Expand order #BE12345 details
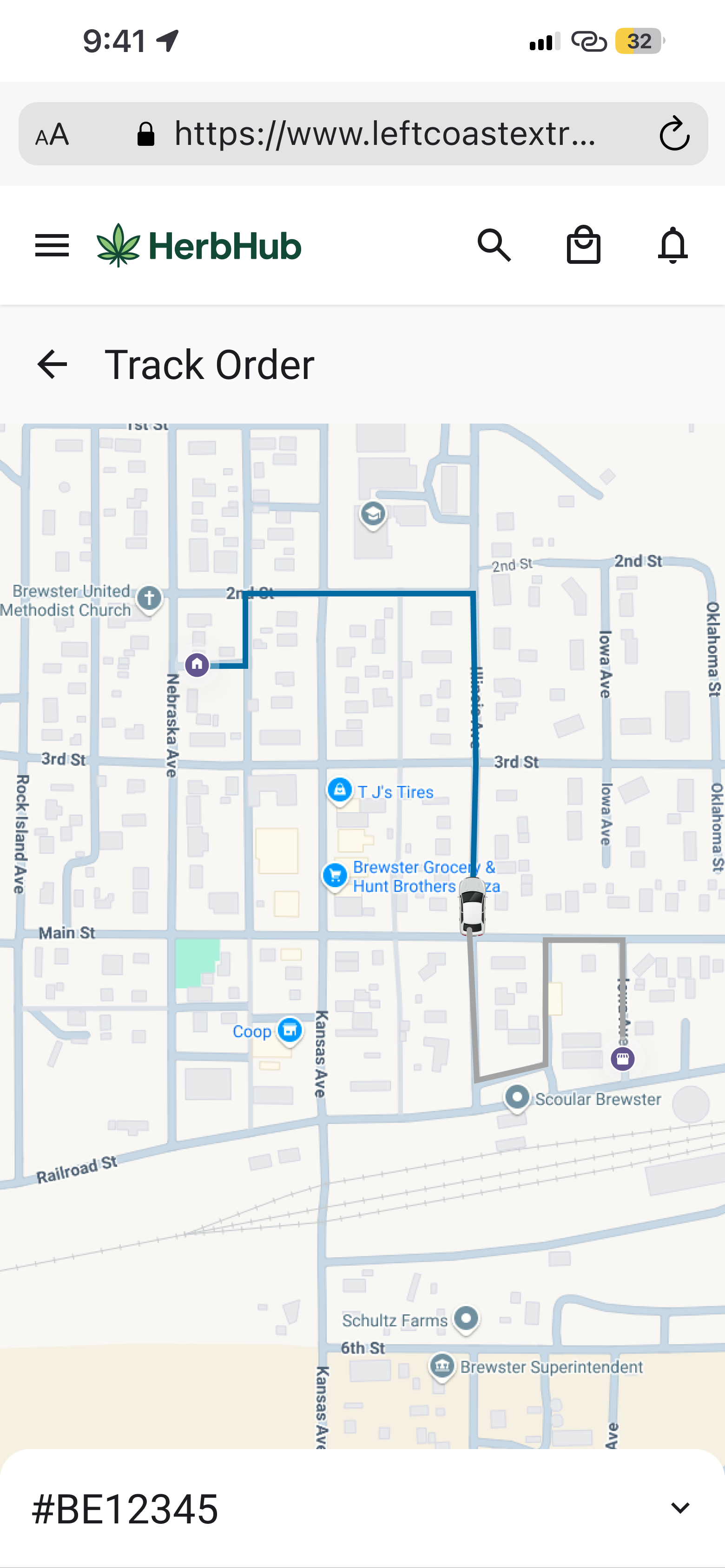 [x=680, y=1508]
